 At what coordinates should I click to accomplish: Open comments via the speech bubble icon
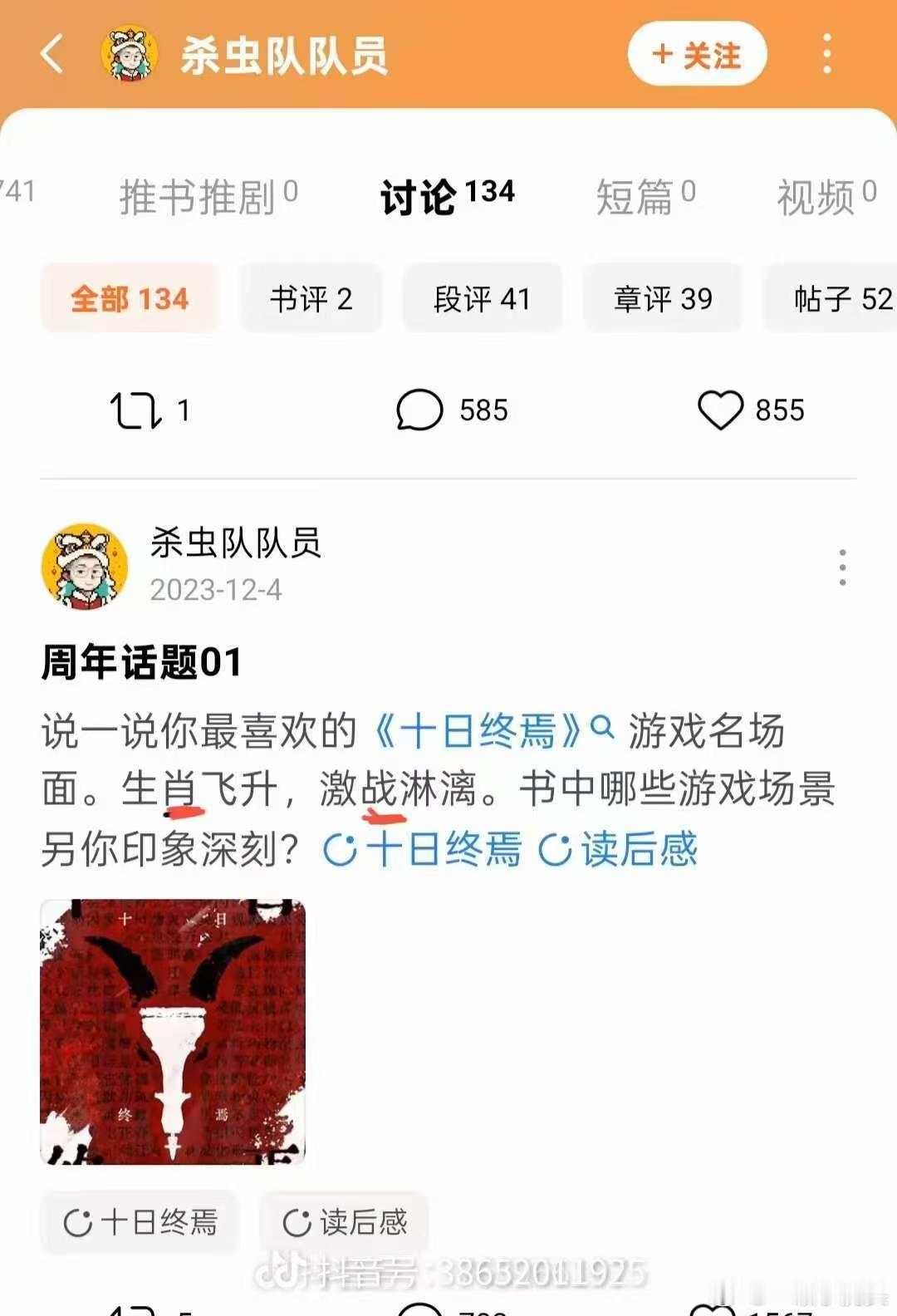422,409
